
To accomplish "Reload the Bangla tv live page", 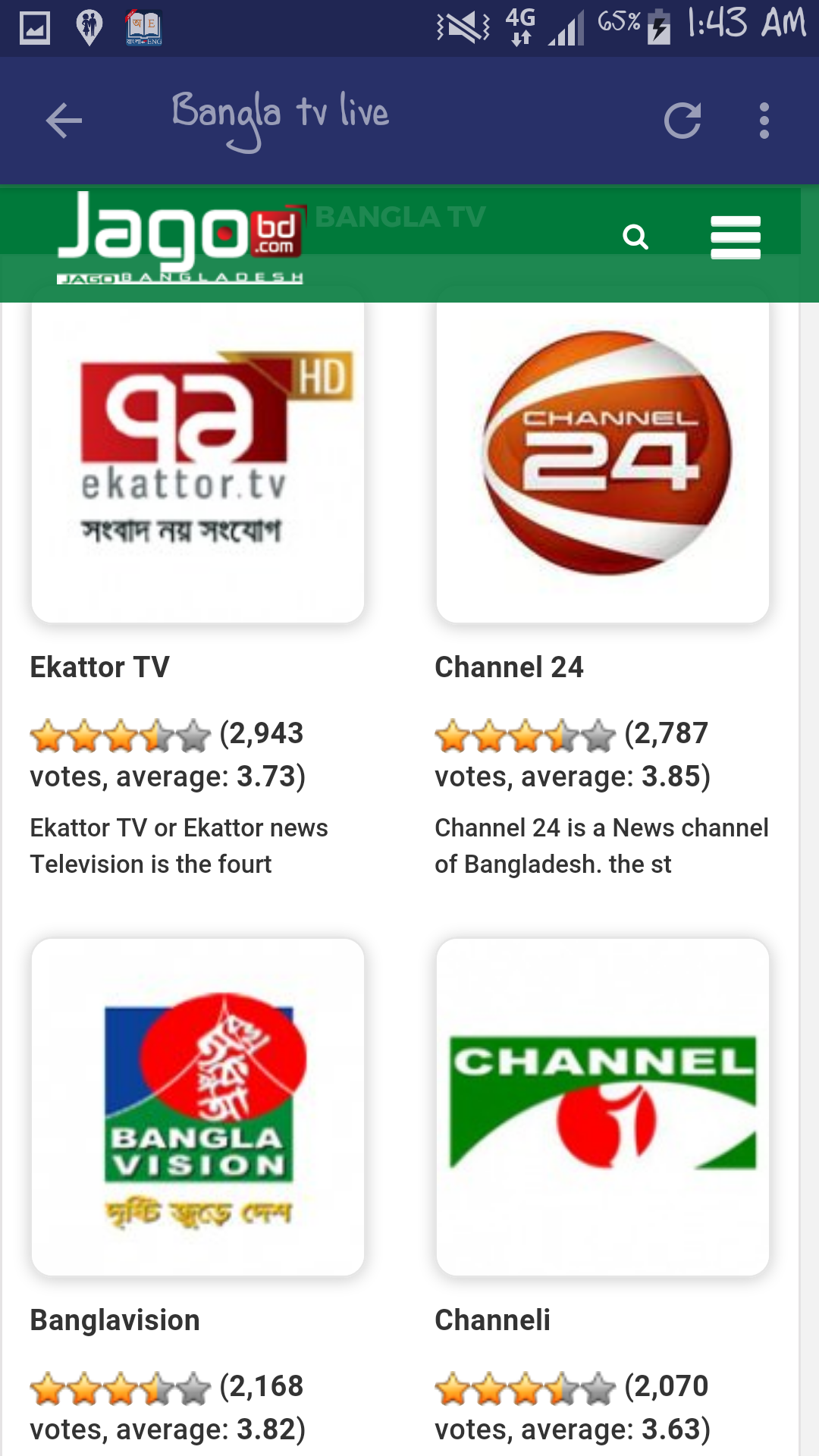I will tap(682, 121).
